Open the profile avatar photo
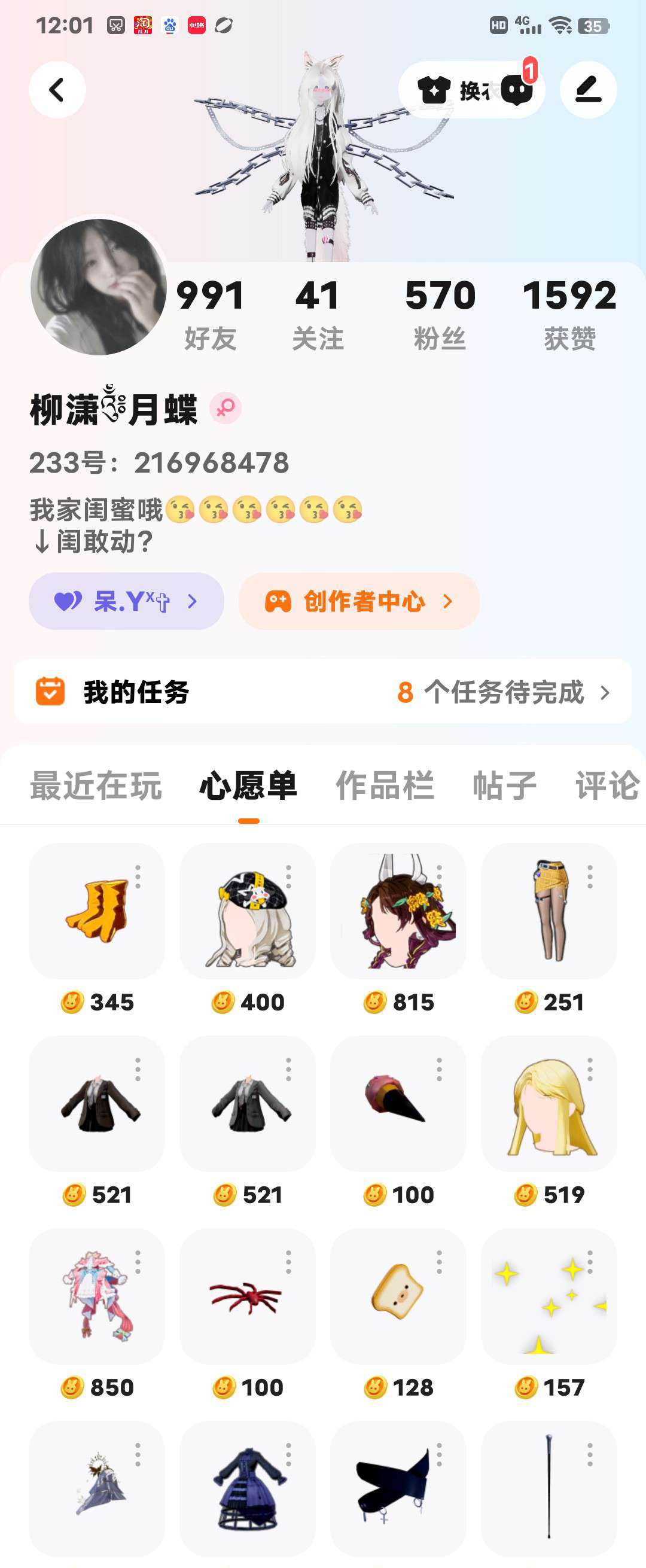The image size is (646, 1568). (99, 287)
